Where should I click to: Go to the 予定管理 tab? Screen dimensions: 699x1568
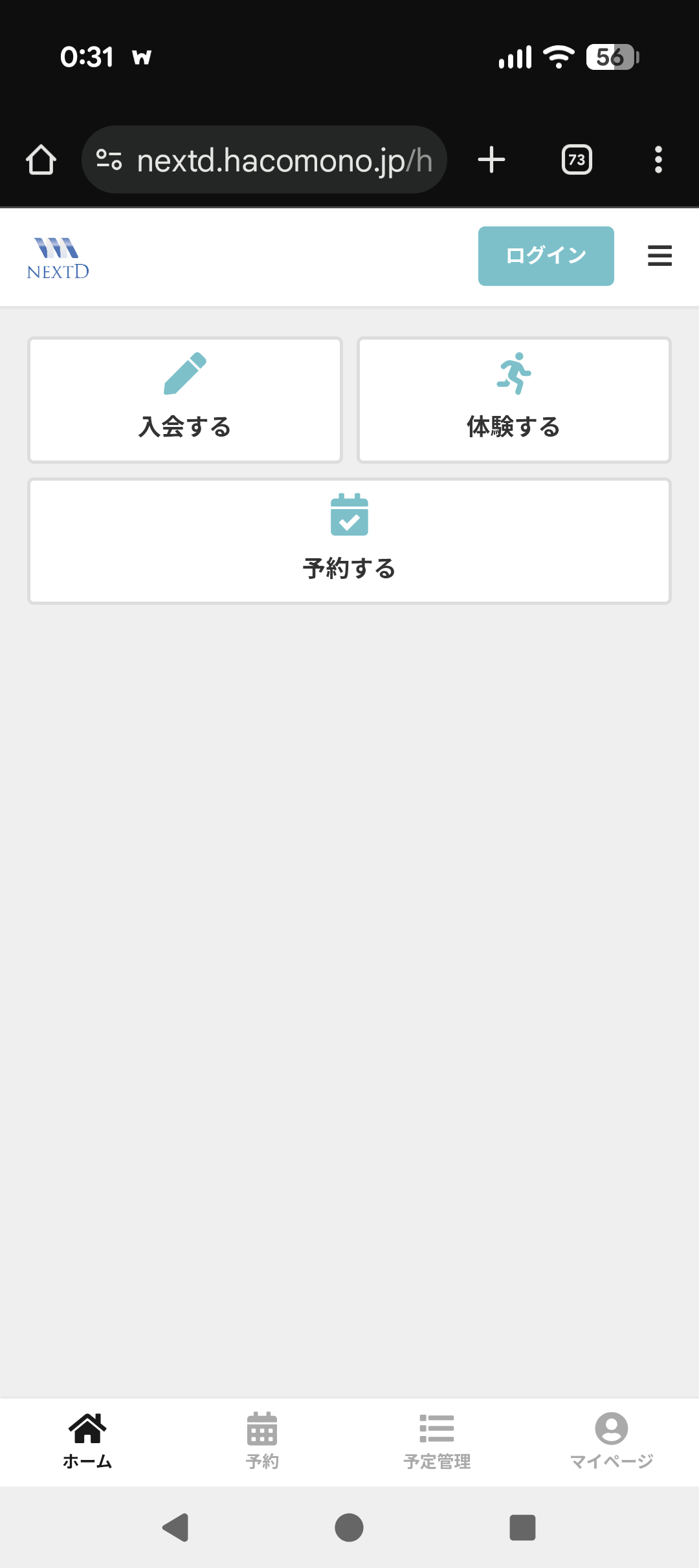[x=437, y=1441]
